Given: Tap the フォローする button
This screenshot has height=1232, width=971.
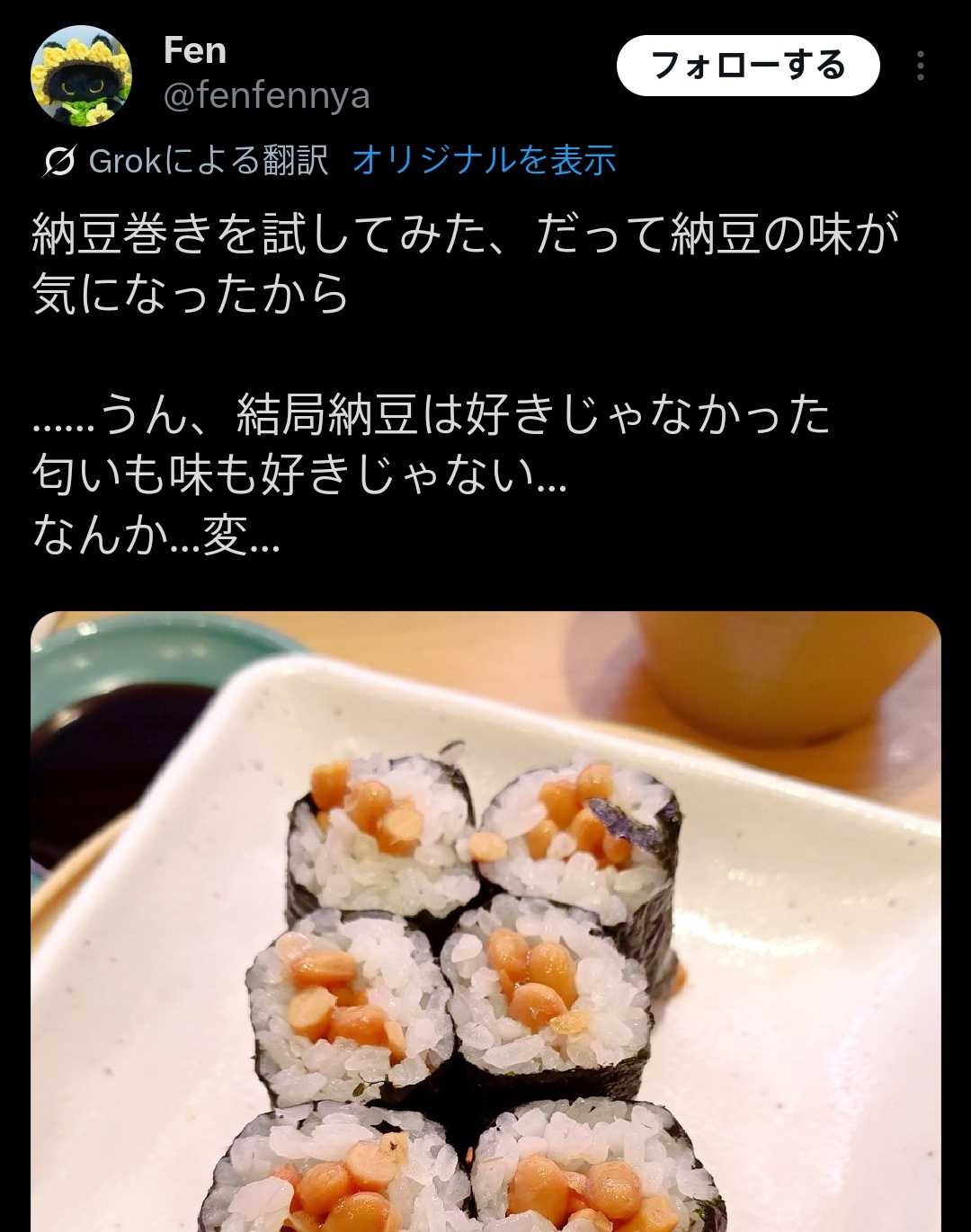Looking at the screenshot, I should (747, 66).
